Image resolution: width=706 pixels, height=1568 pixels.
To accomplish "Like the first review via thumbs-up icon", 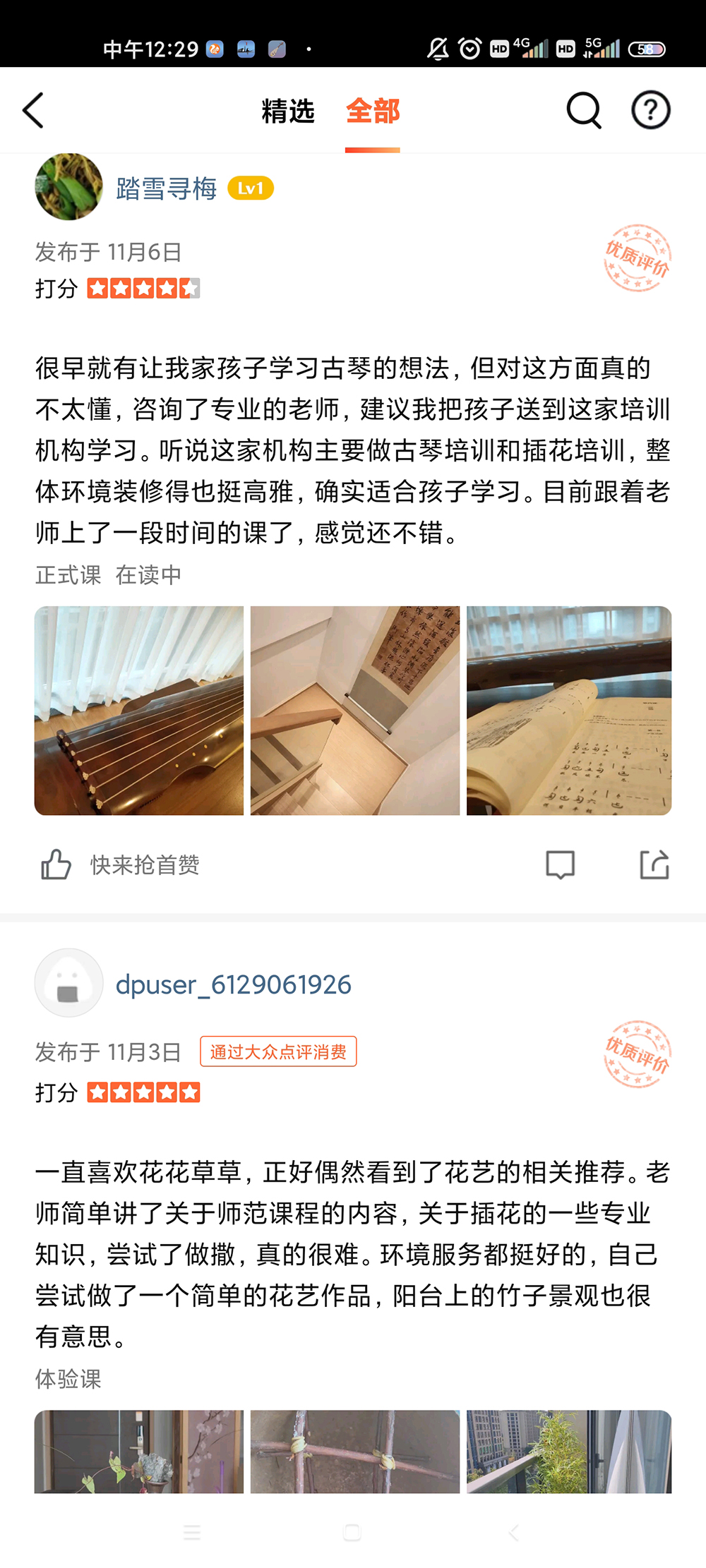I will 57,864.
